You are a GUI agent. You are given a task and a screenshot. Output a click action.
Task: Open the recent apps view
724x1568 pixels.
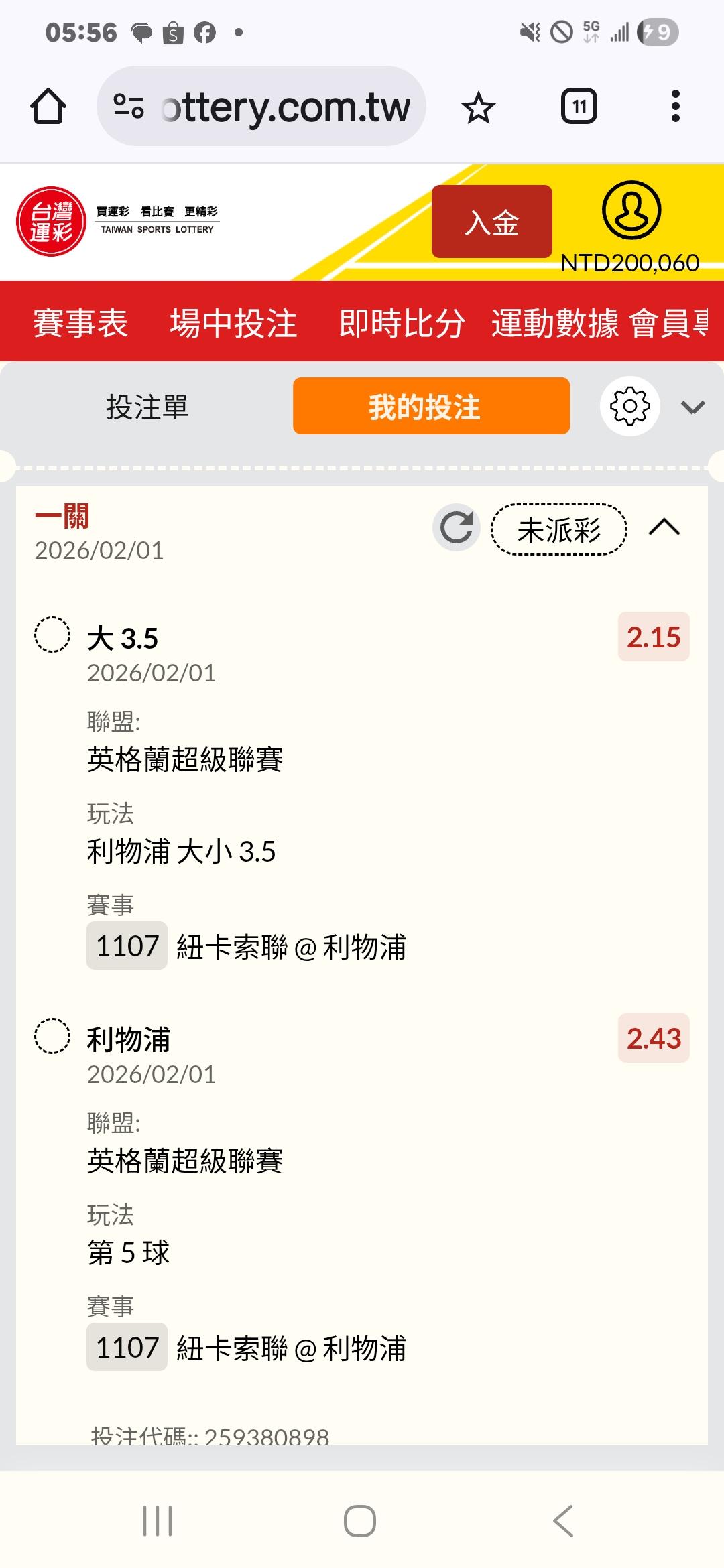(158, 1520)
